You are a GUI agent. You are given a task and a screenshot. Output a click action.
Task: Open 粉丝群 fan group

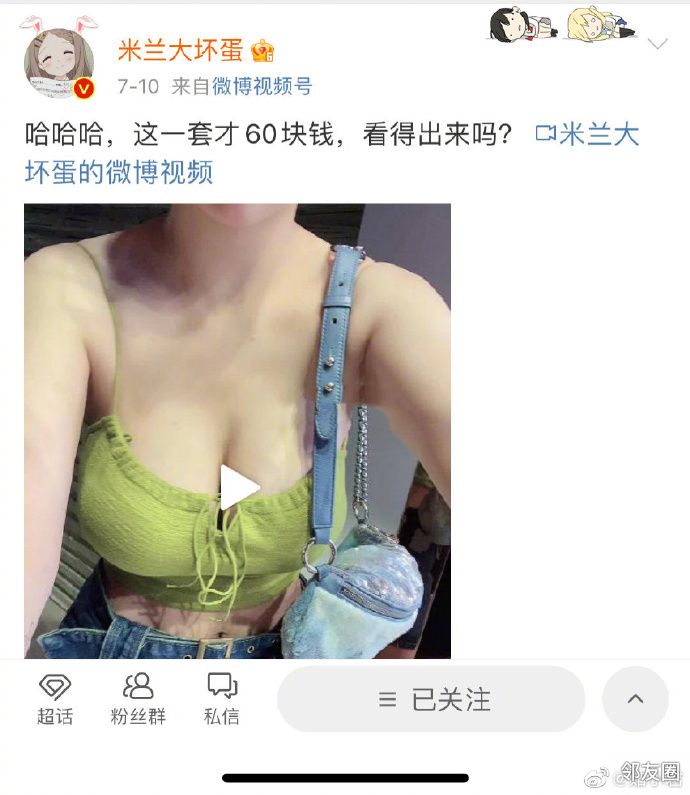click(138, 698)
